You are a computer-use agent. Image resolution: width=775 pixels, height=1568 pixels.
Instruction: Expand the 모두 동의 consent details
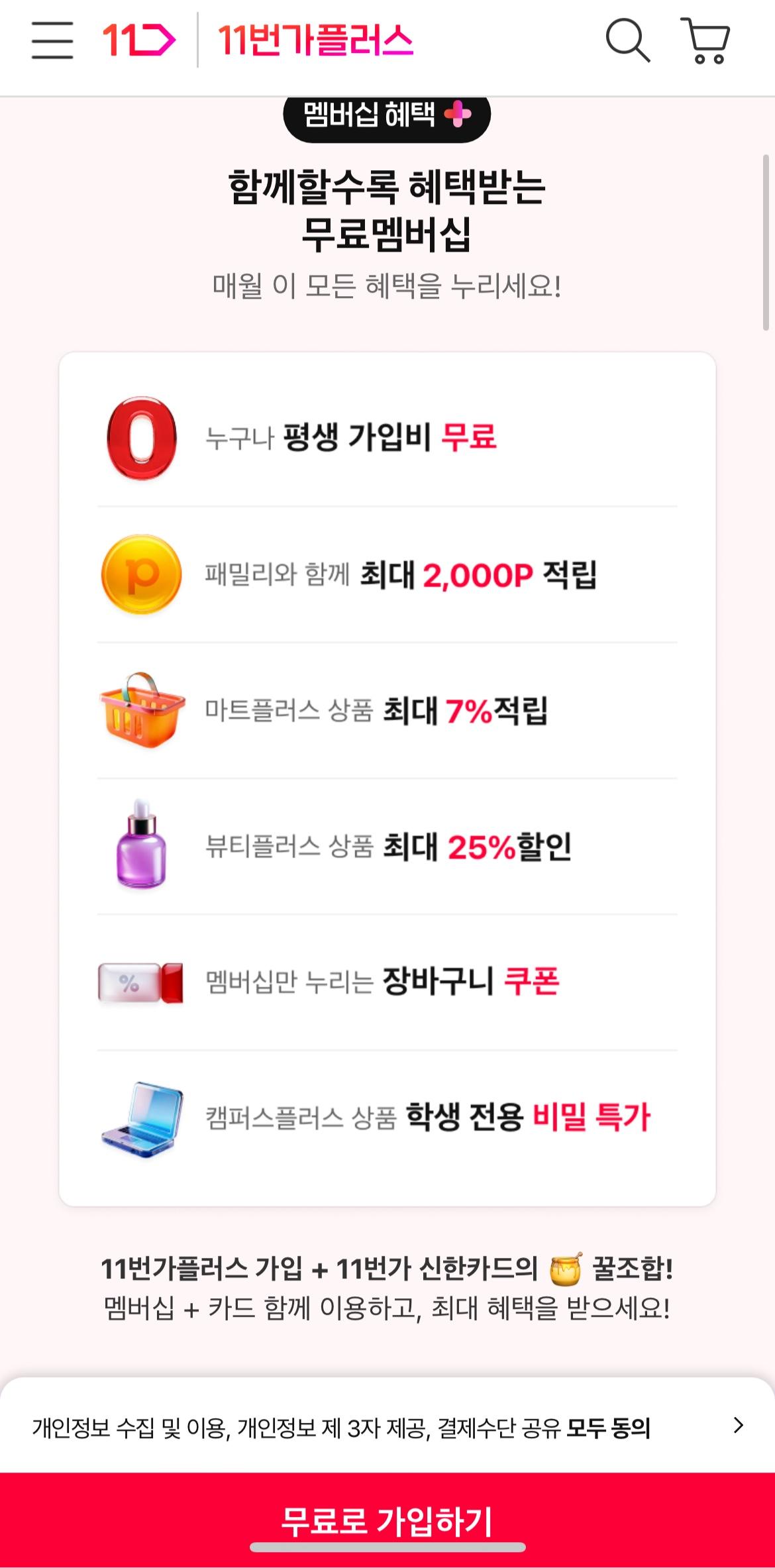(x=739, y=1426)
